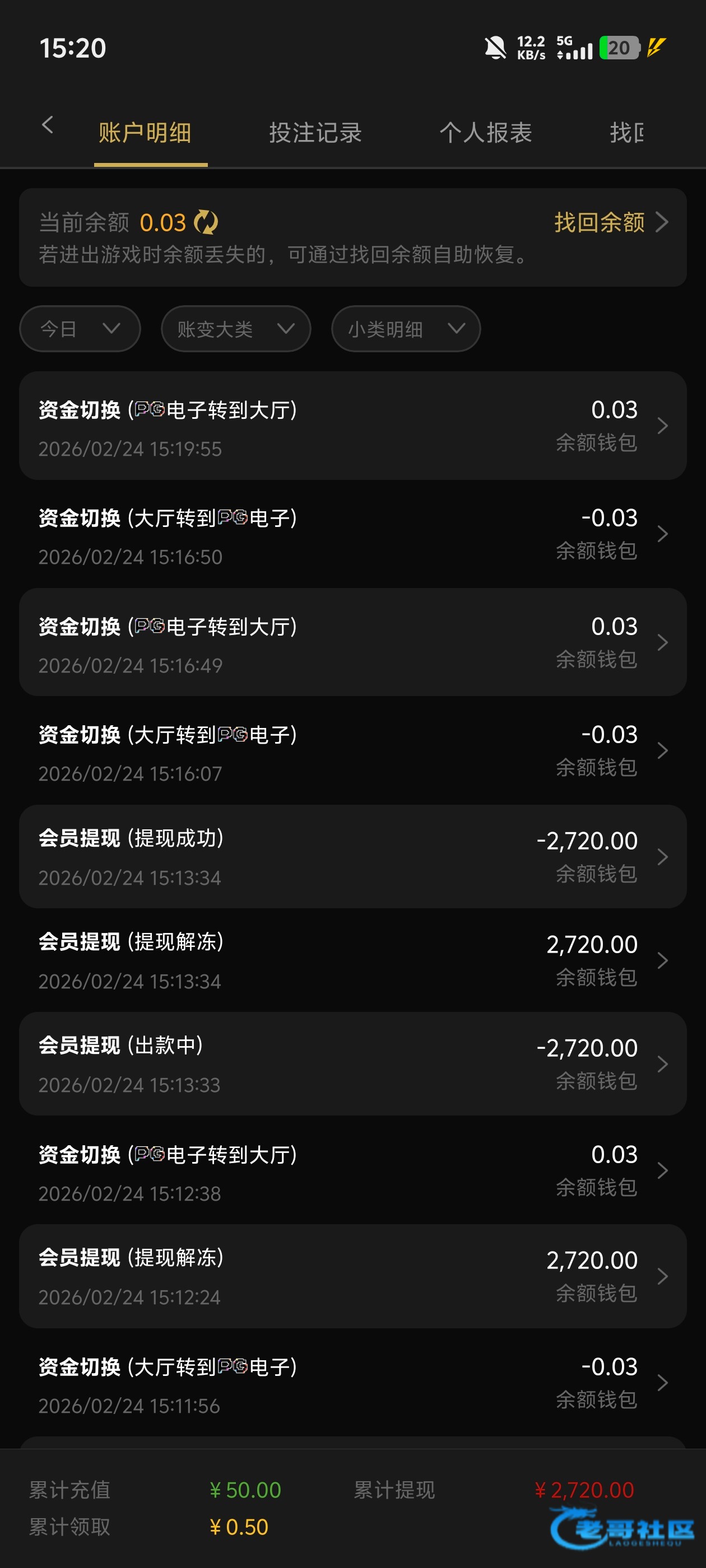The image size is (706, 1568).
Task: Open the 15:11:56 资金切换 record
Action: pos(352,1383)
